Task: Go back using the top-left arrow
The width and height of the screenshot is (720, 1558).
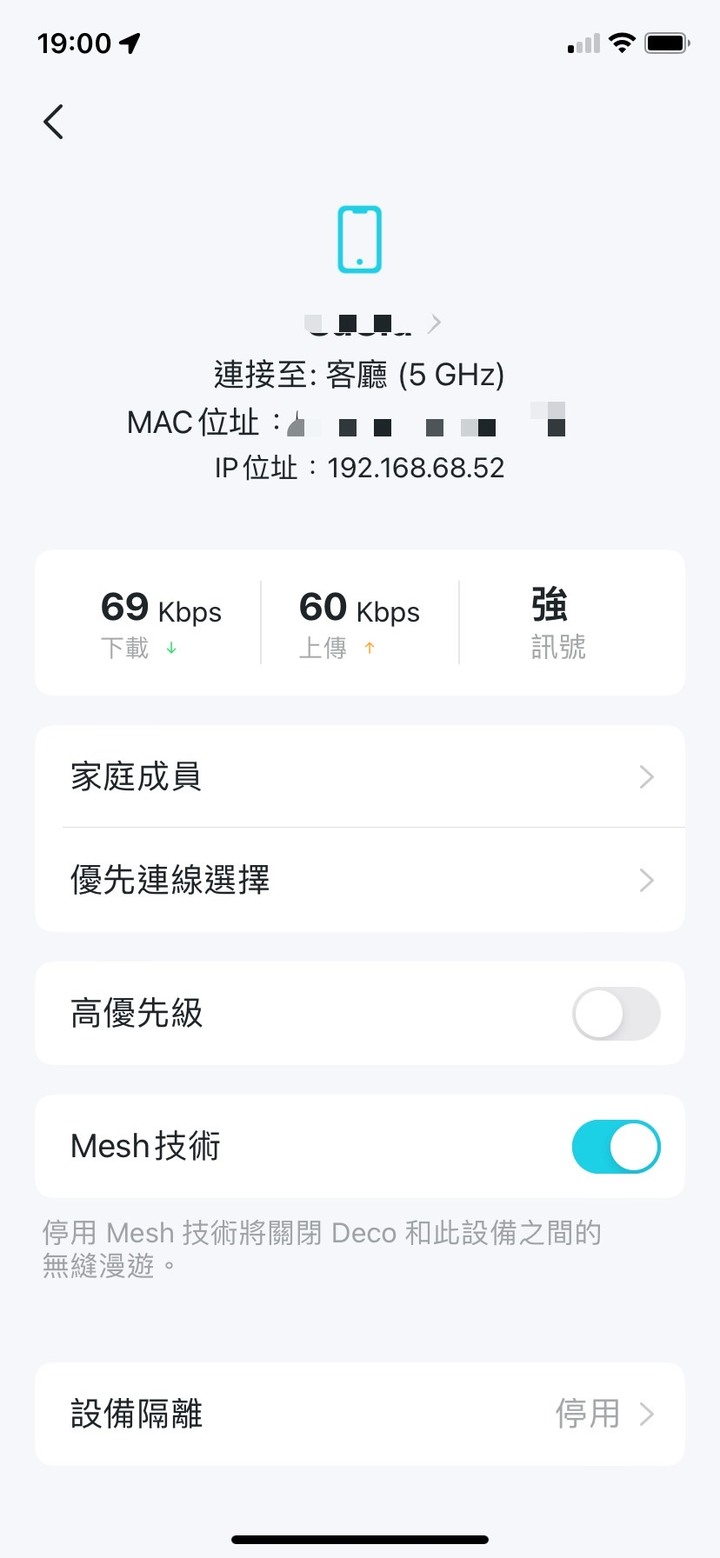Action: (54, 122)
